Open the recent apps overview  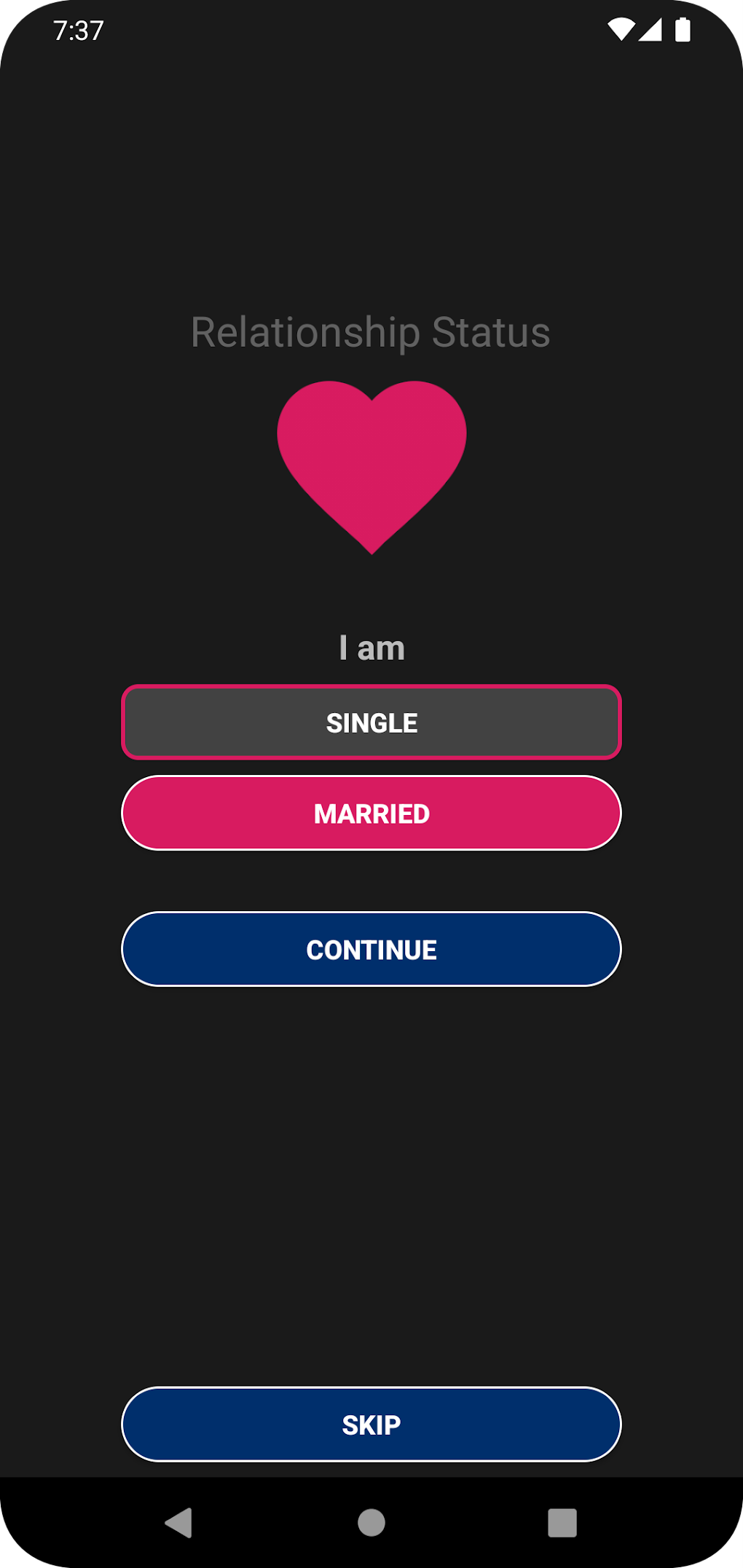562,1522
